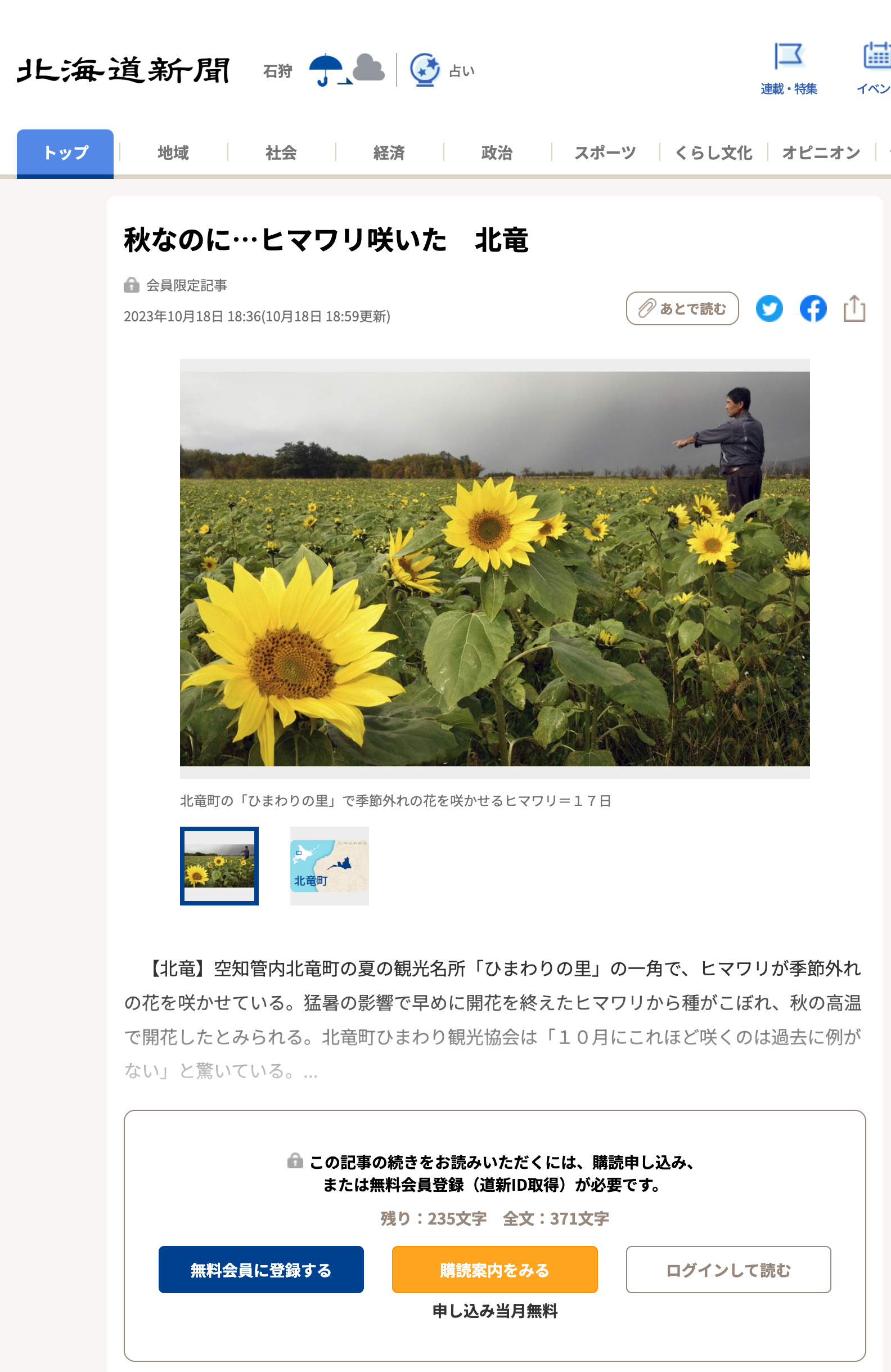Open the オピニオン section

(821, 152)
